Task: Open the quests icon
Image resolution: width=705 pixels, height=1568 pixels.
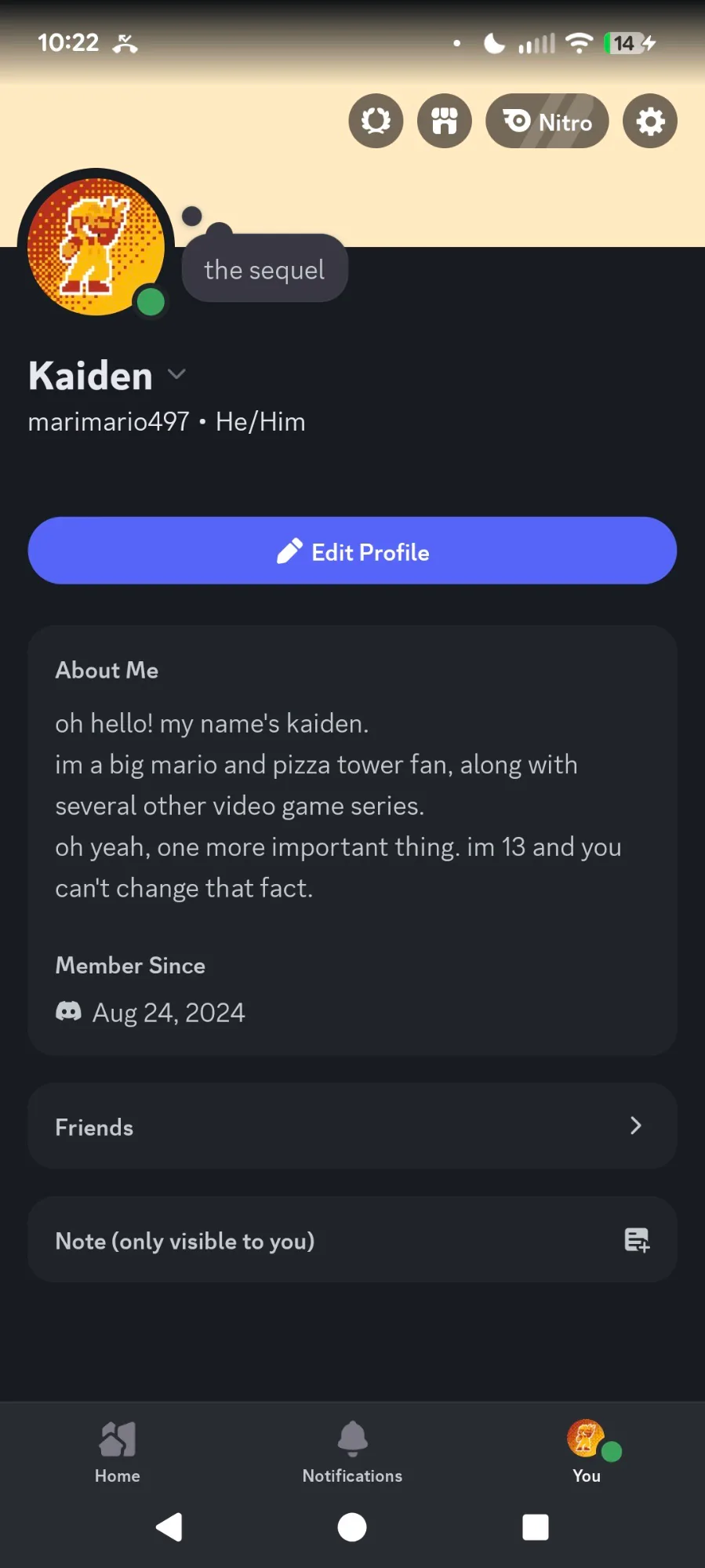Action: pos(376,122)
